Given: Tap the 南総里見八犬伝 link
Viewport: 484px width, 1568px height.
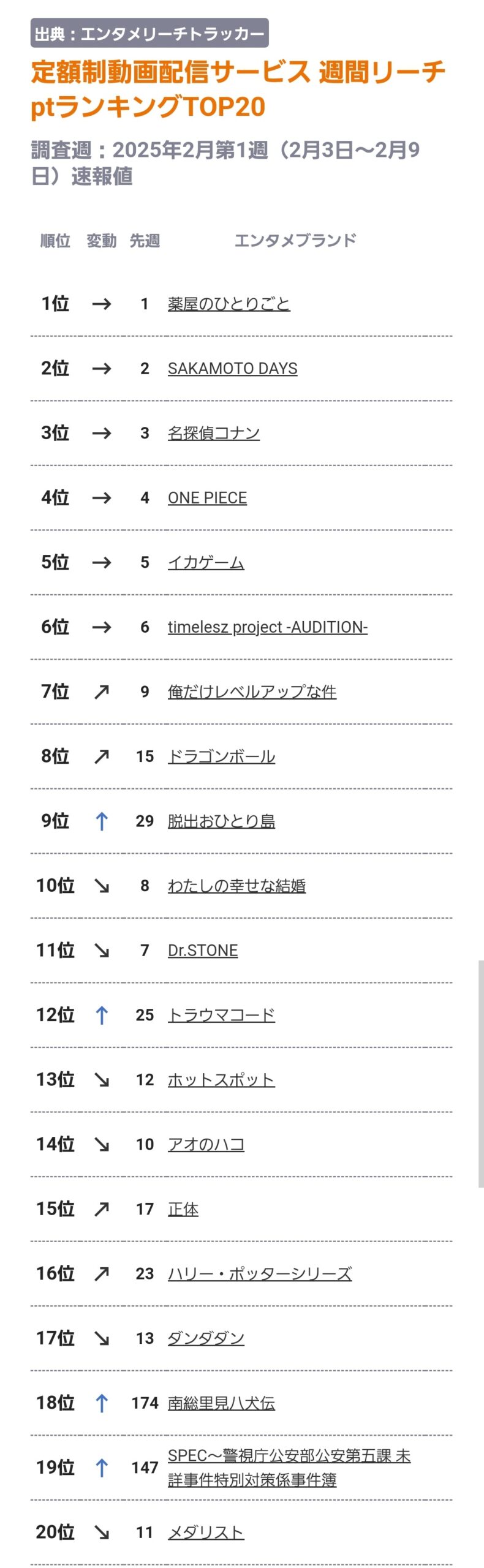Looking at the screenshot, I should [x=221, y=1403].
